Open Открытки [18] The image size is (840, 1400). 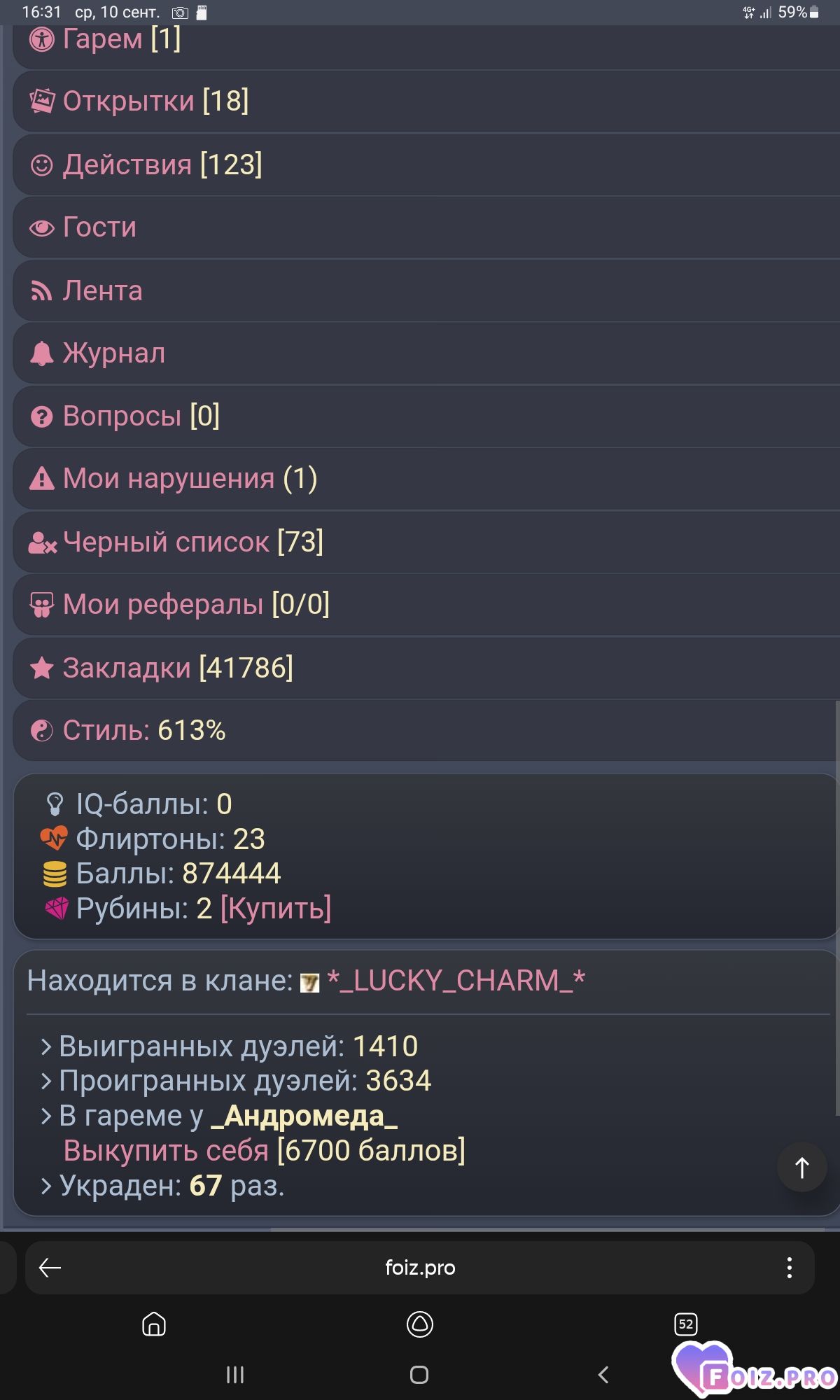(x=426, y=101)
